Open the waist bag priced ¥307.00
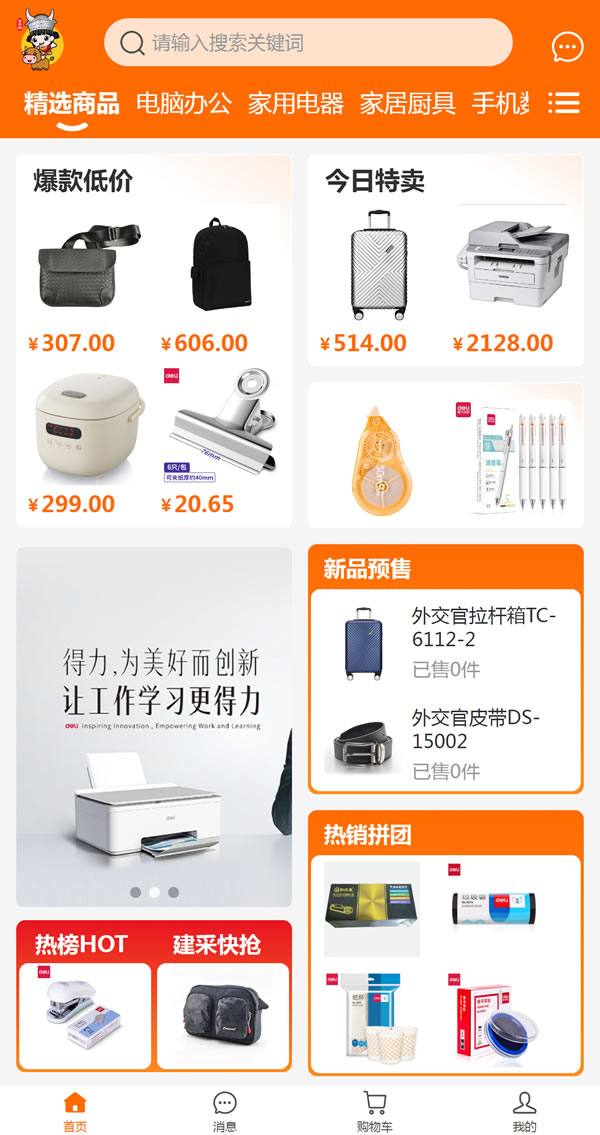The image size is (600, 1135). tap(85, 265)
